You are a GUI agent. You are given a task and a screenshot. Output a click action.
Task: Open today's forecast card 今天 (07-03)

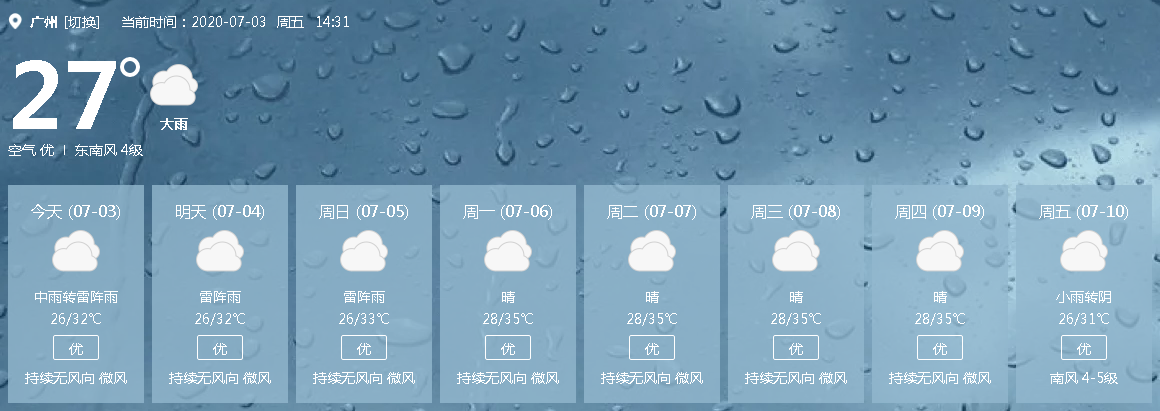(76, 293)
